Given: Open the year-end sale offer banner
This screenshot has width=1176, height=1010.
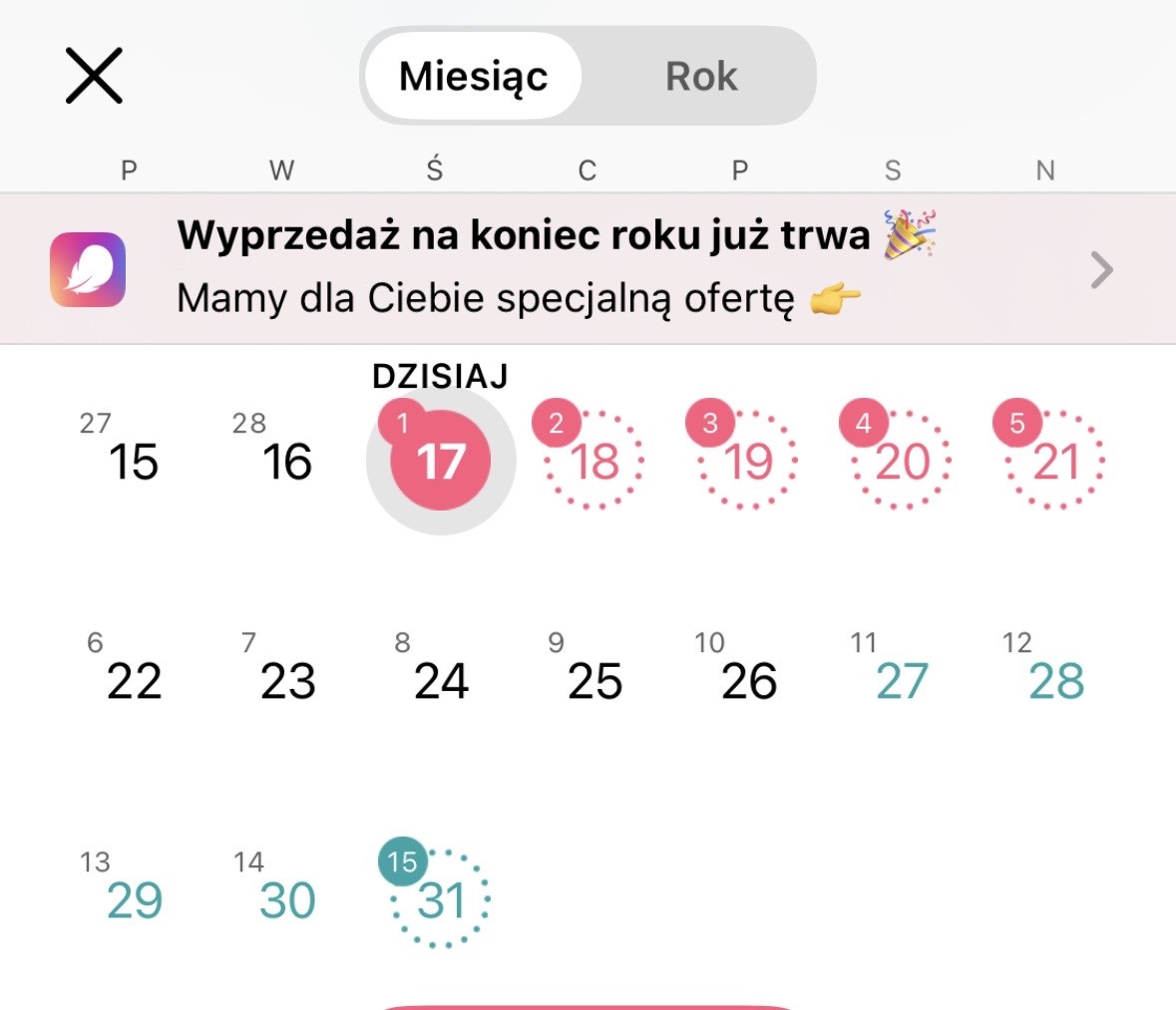Looking at the screenshot, I should pyautogui.click(x=588, y=268).
